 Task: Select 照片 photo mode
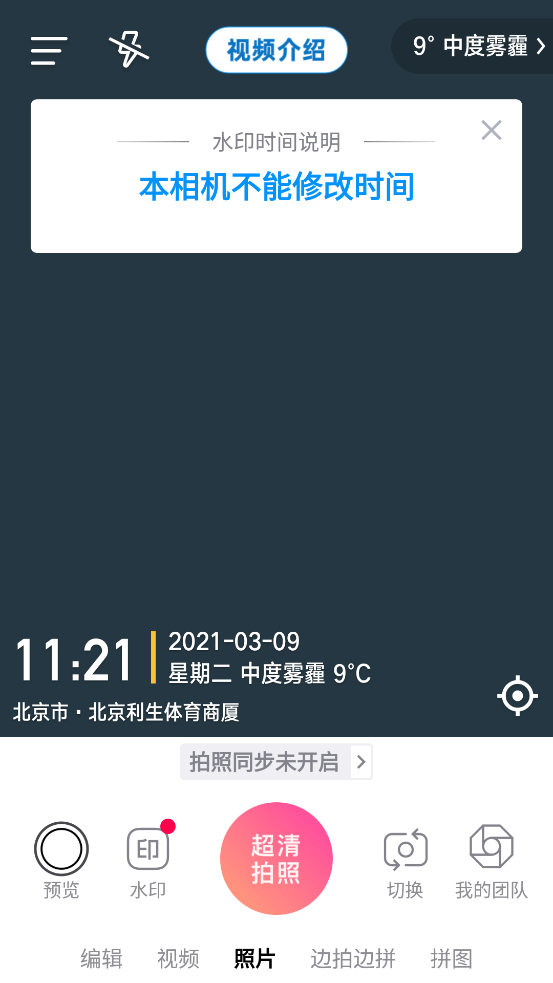pos(255,959)
